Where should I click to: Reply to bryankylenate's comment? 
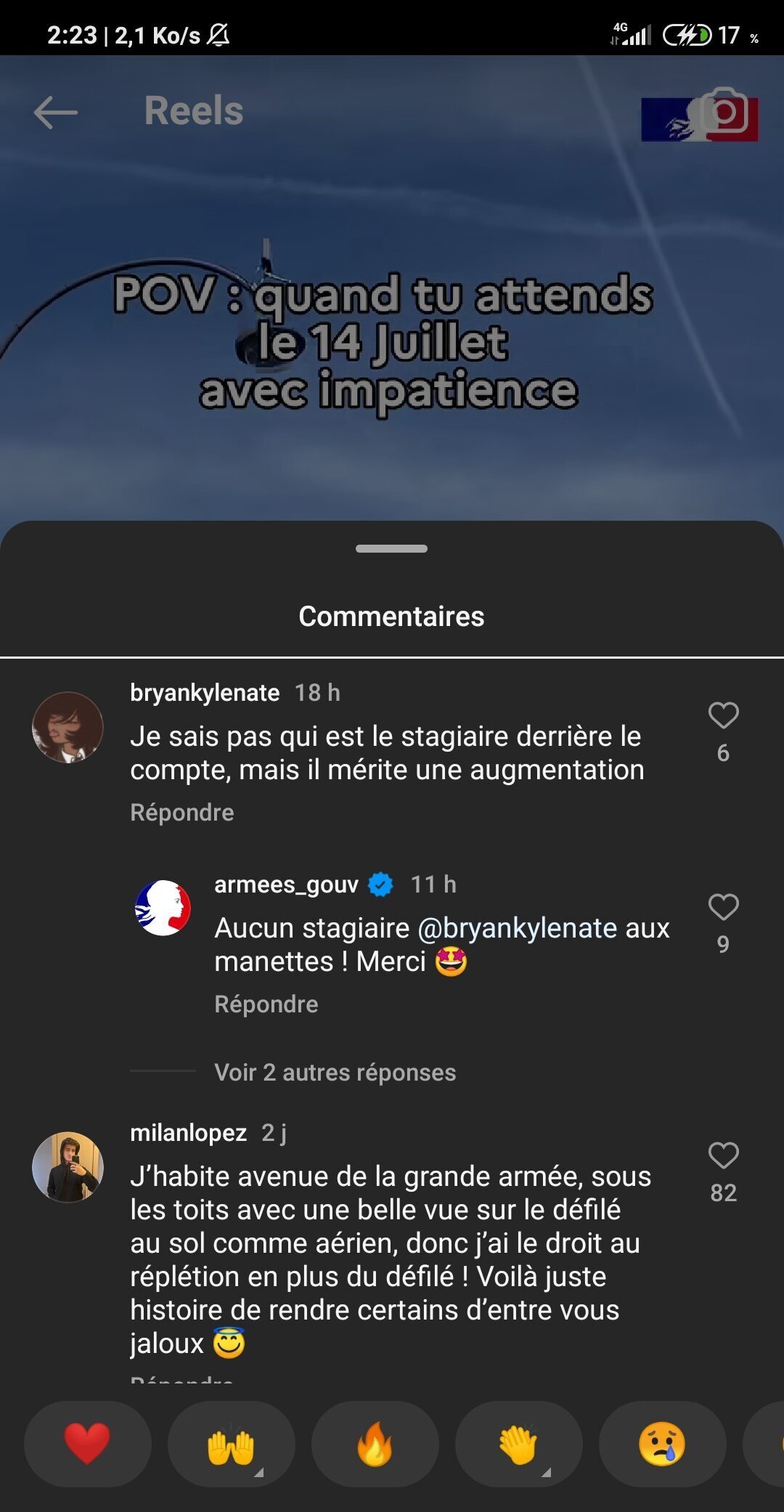point(182,813)
